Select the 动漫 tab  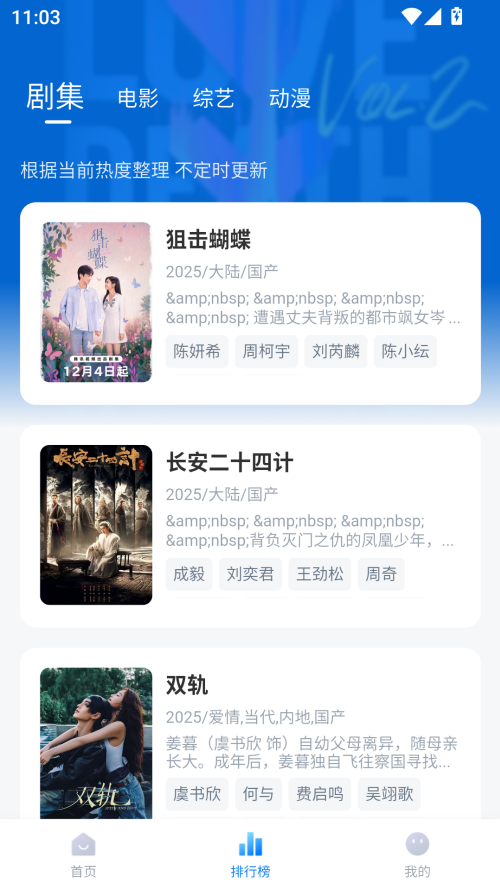pyautogui.click(x=290, y=98)
